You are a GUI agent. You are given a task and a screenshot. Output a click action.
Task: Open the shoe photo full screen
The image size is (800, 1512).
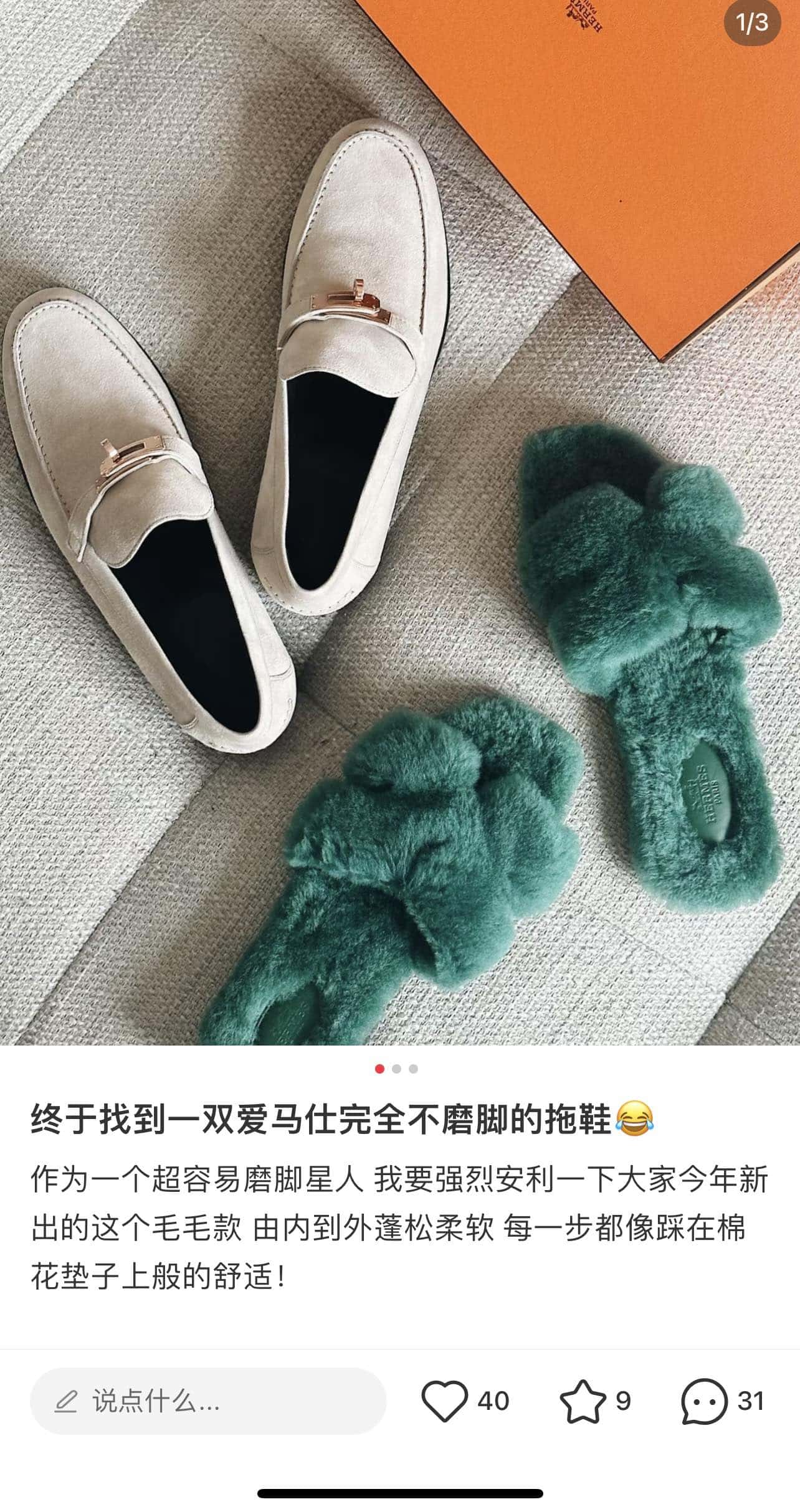click(399, 523)
